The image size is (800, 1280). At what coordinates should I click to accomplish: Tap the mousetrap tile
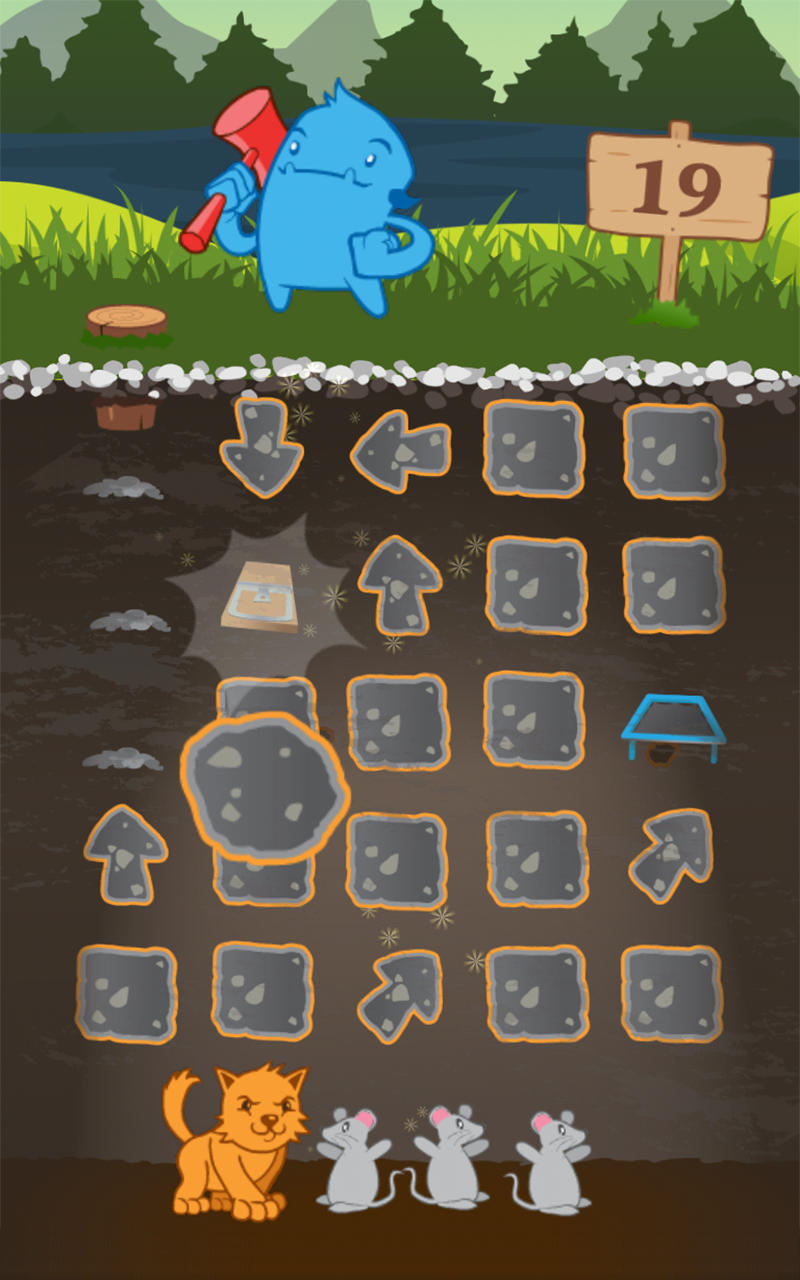pyautogui.click(x=259, y=597)
